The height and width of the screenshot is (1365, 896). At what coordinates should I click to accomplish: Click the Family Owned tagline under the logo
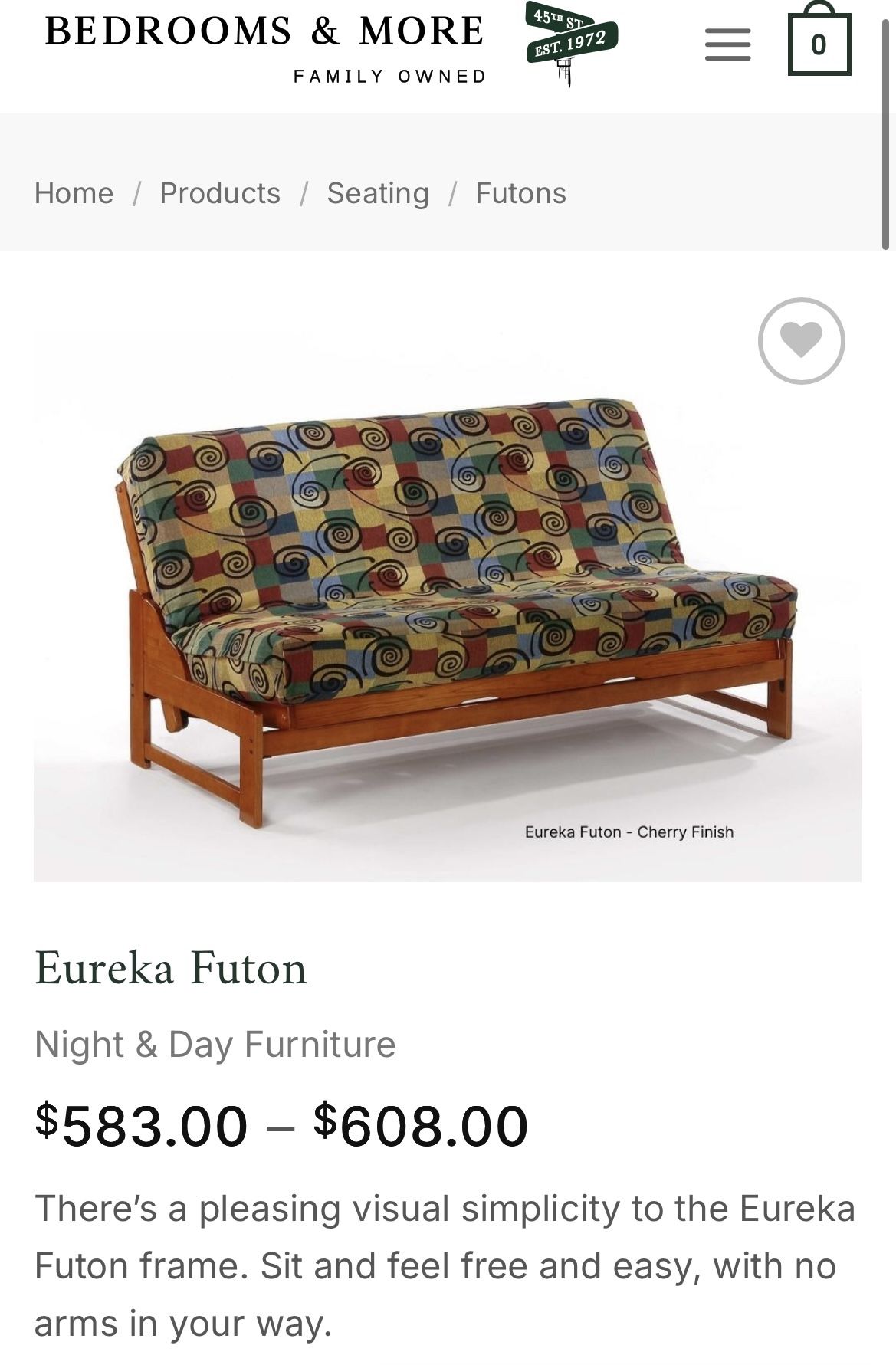pos(389,74)
